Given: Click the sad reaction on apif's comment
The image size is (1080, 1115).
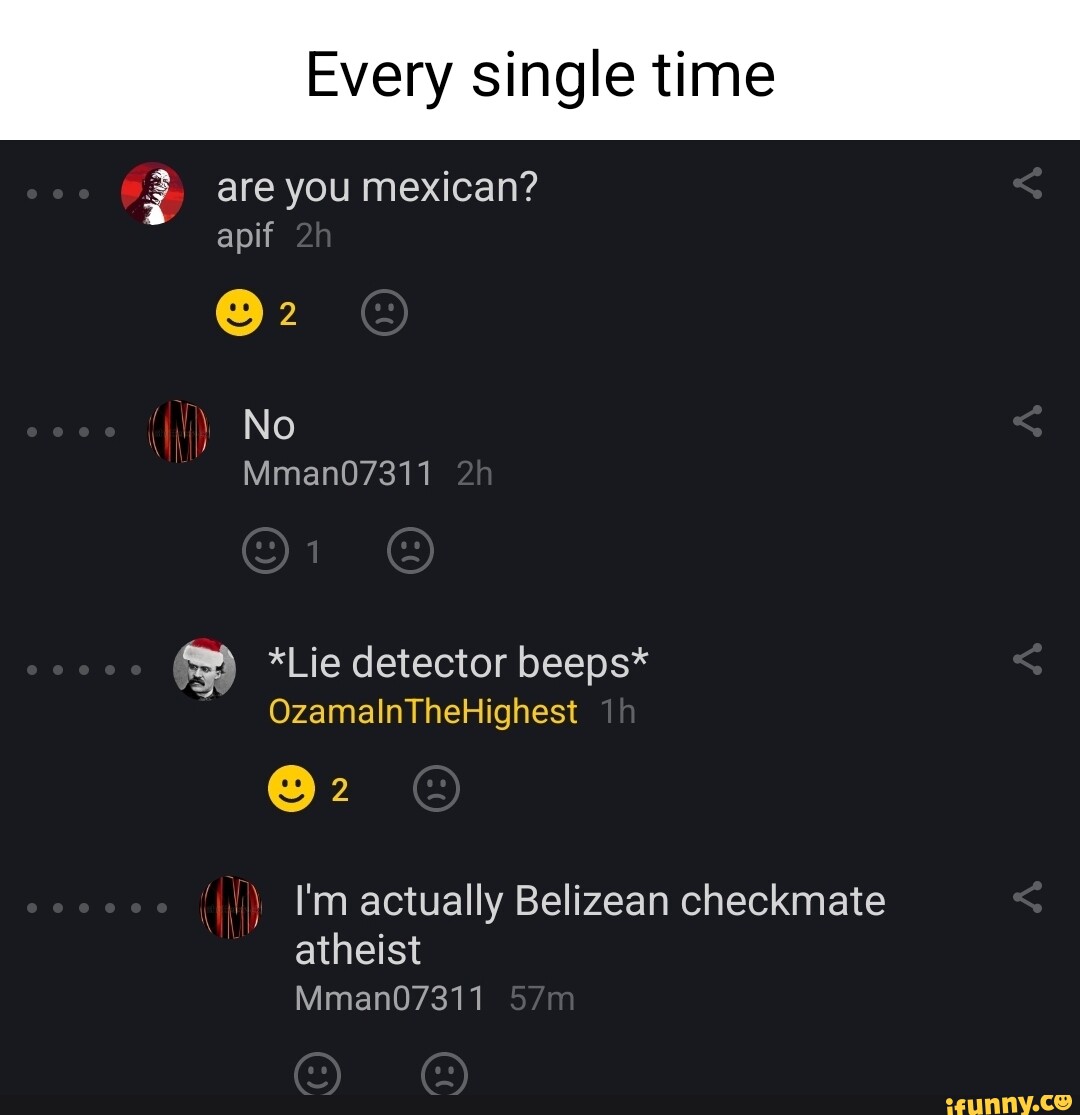Looking at the screenshot, I should click(x=384, y=311).
